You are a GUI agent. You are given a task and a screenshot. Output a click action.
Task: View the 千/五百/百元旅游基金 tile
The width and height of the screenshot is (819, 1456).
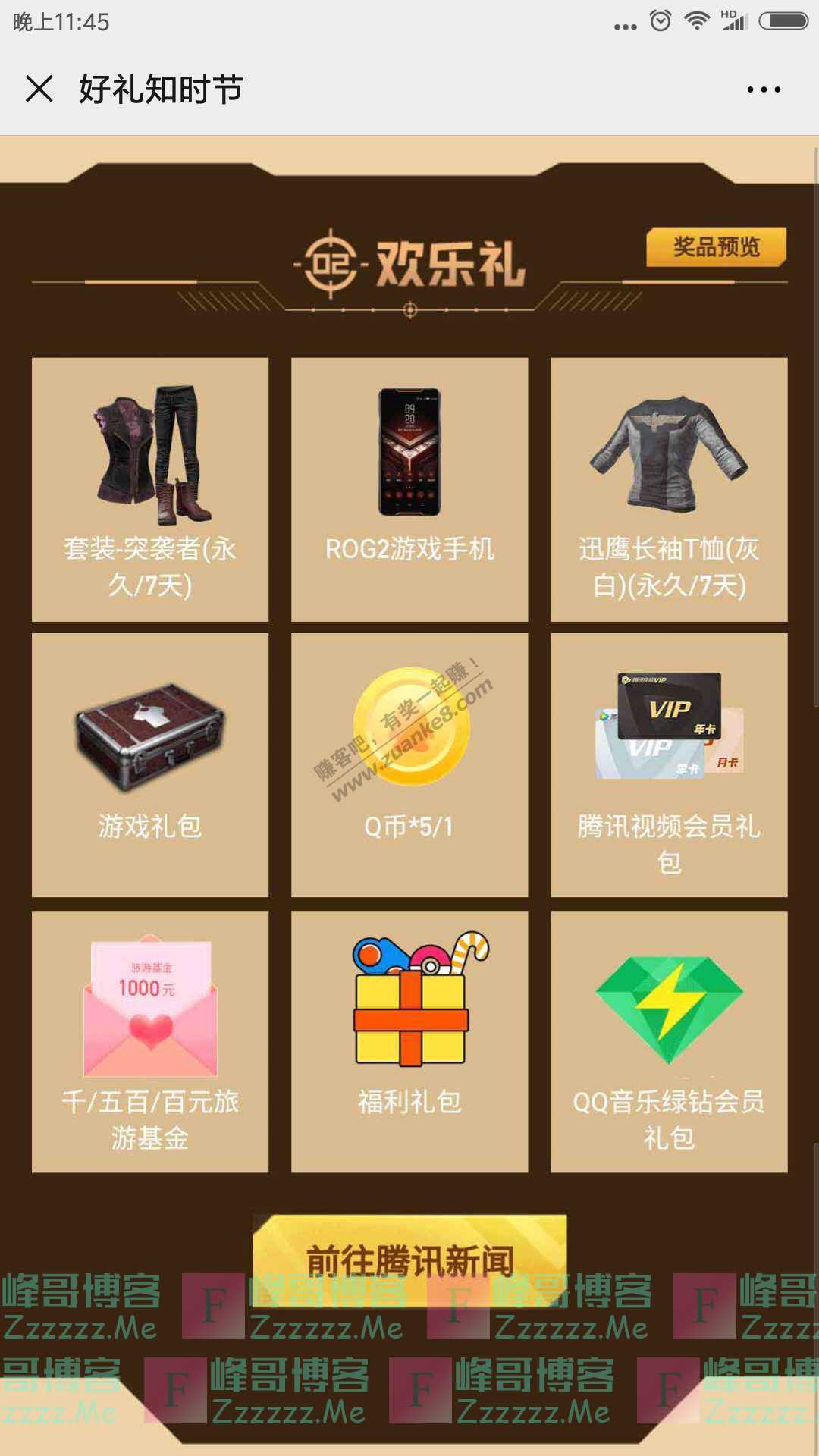150,1041
